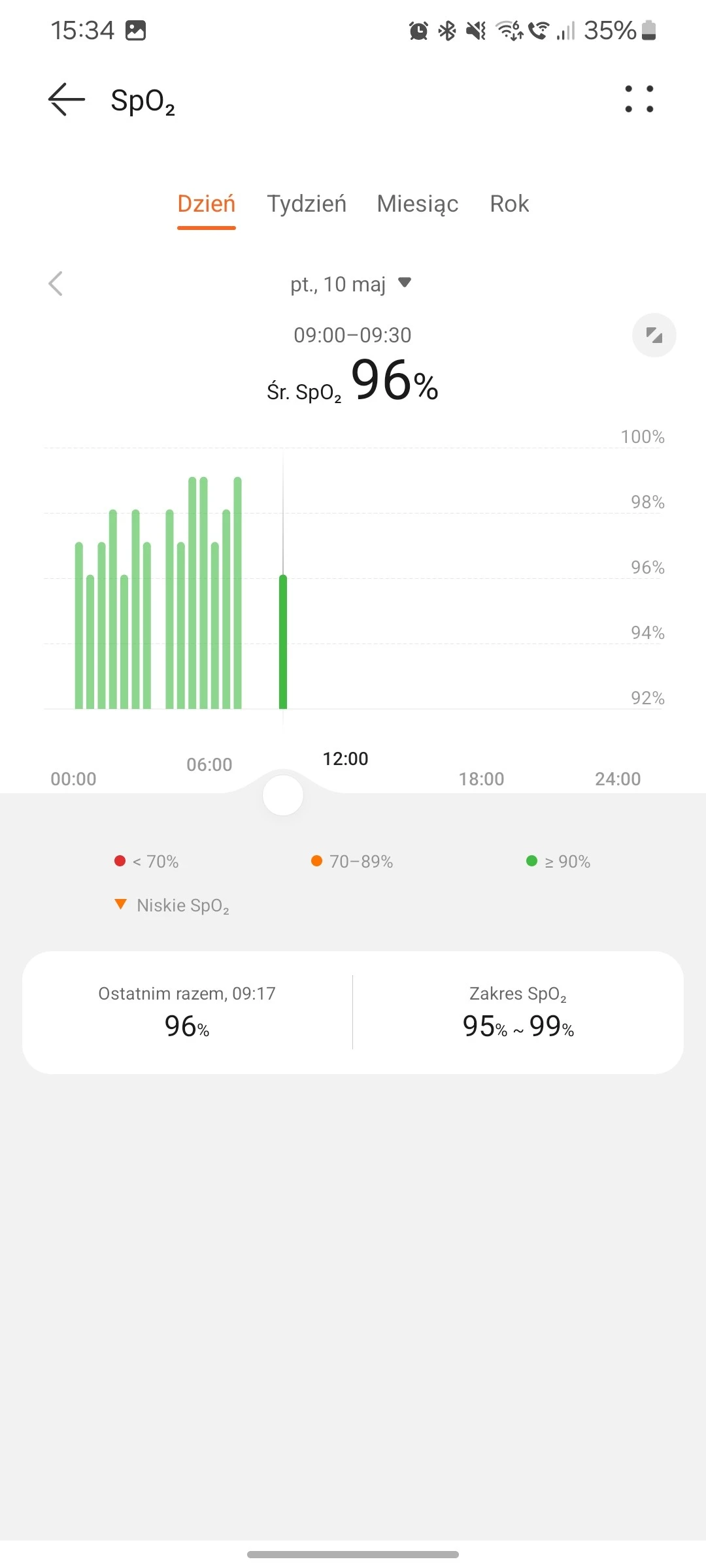The width and height of the screenshot is (706, 1568).
Task: Switch to the Tydzień tab
Action: [x=307, y=204]
